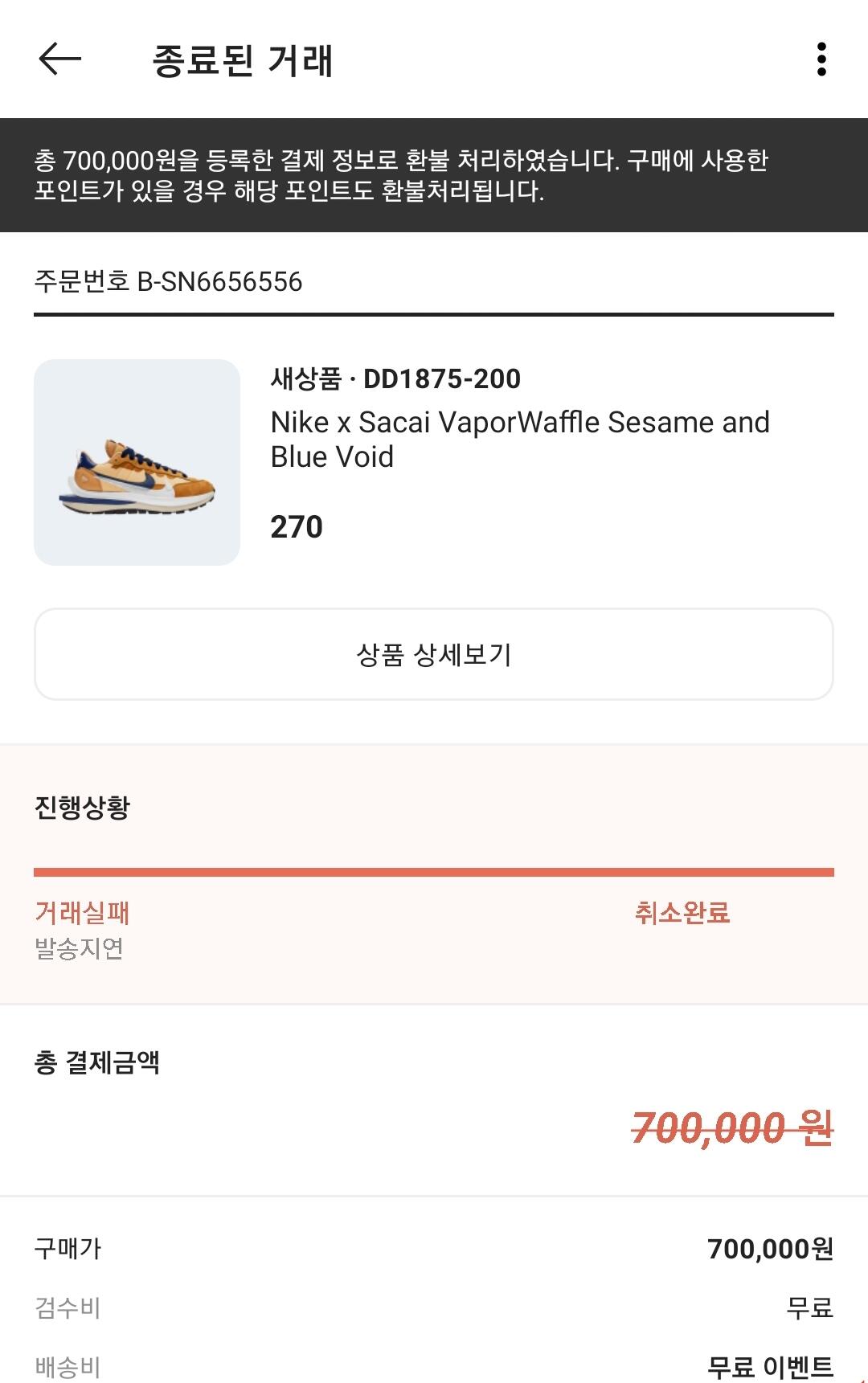Open the Nike x Sacai VaporWaffle product image

pyautogui.click(x=137, y=462)
